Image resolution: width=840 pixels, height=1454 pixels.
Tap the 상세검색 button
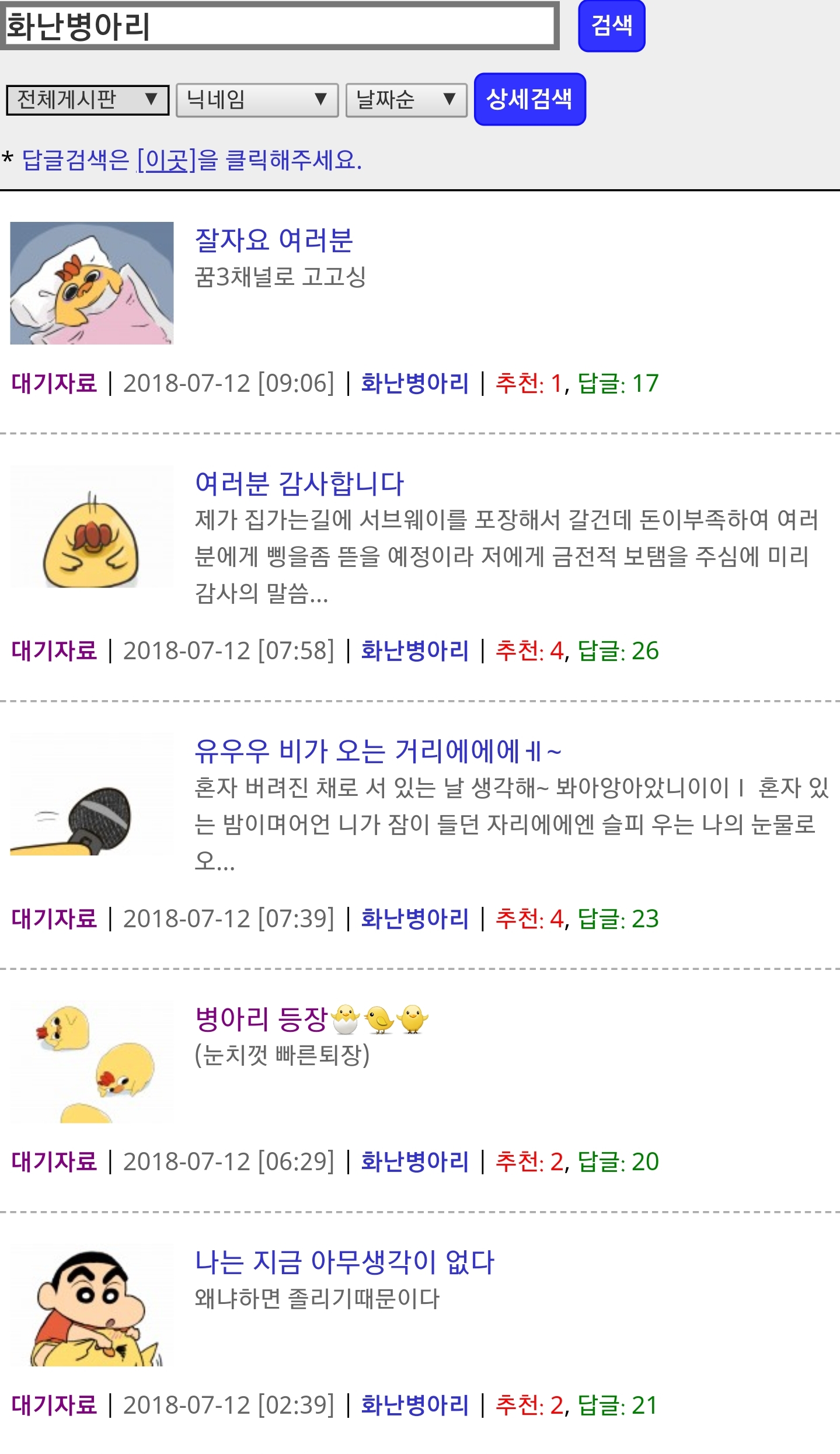529,99
